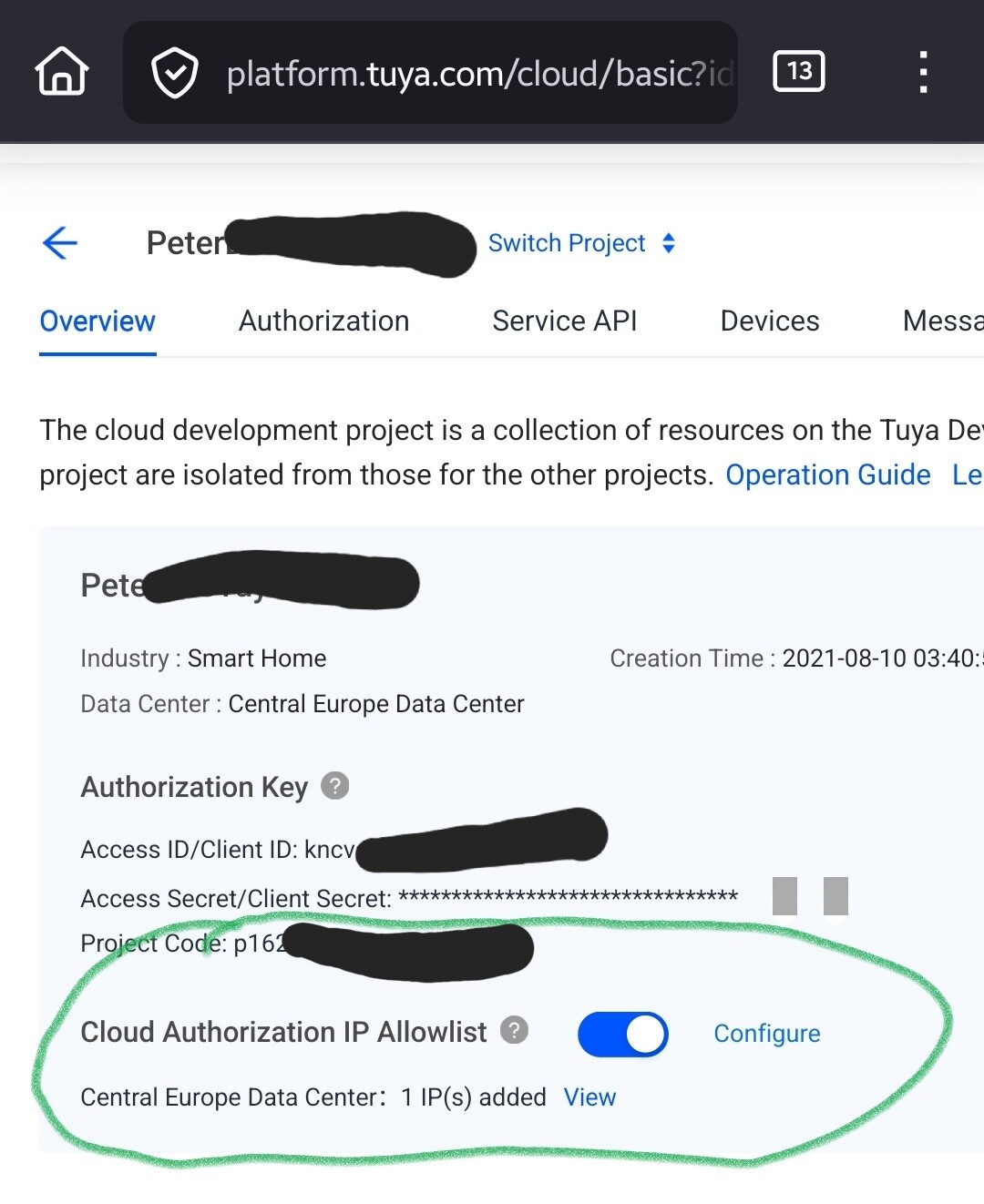Go to the browser home page
Viewport: 984px width, 1204px height.
(62, 72)
